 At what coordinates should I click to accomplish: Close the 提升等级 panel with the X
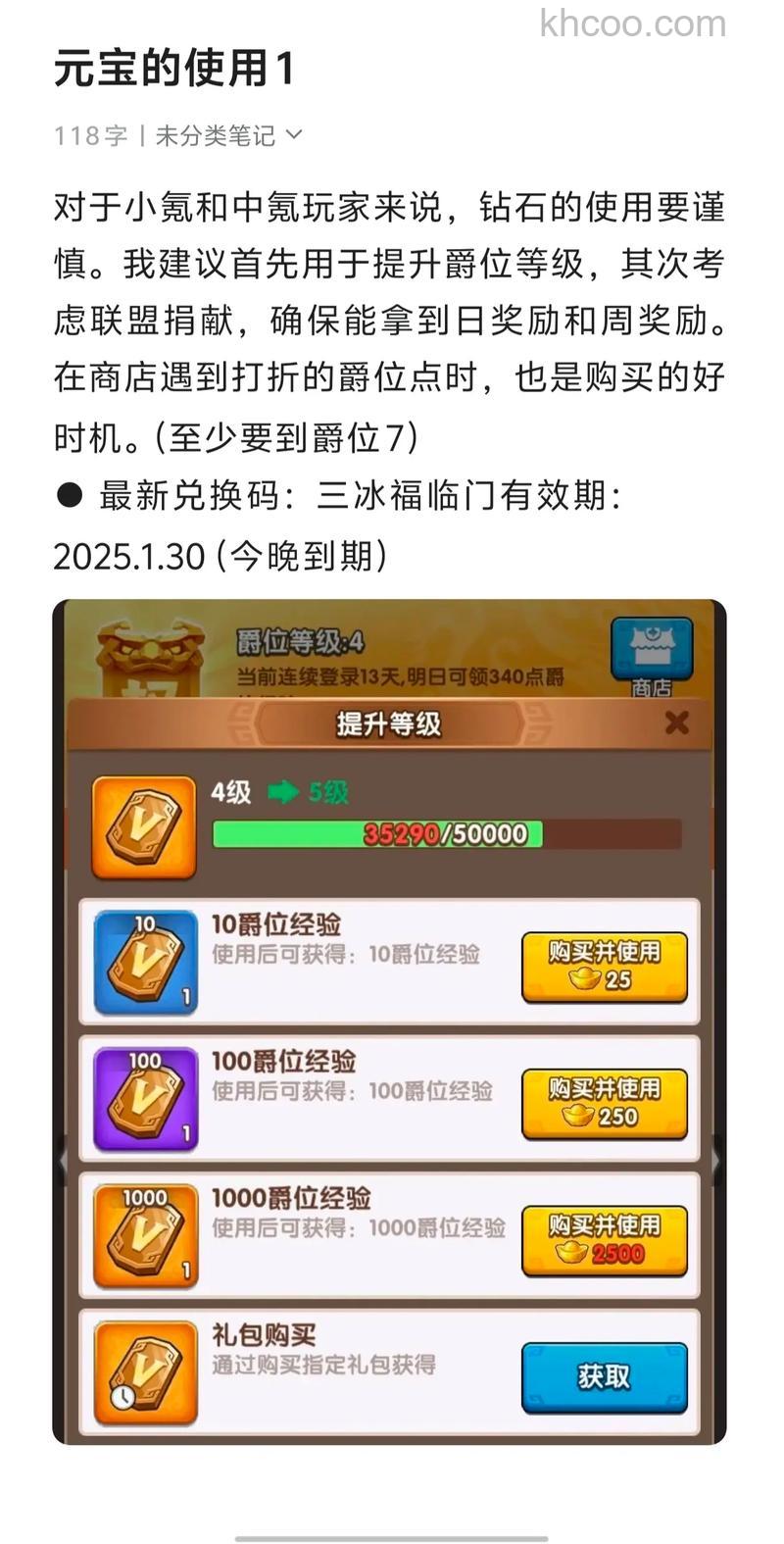click(x=674, y=722)
